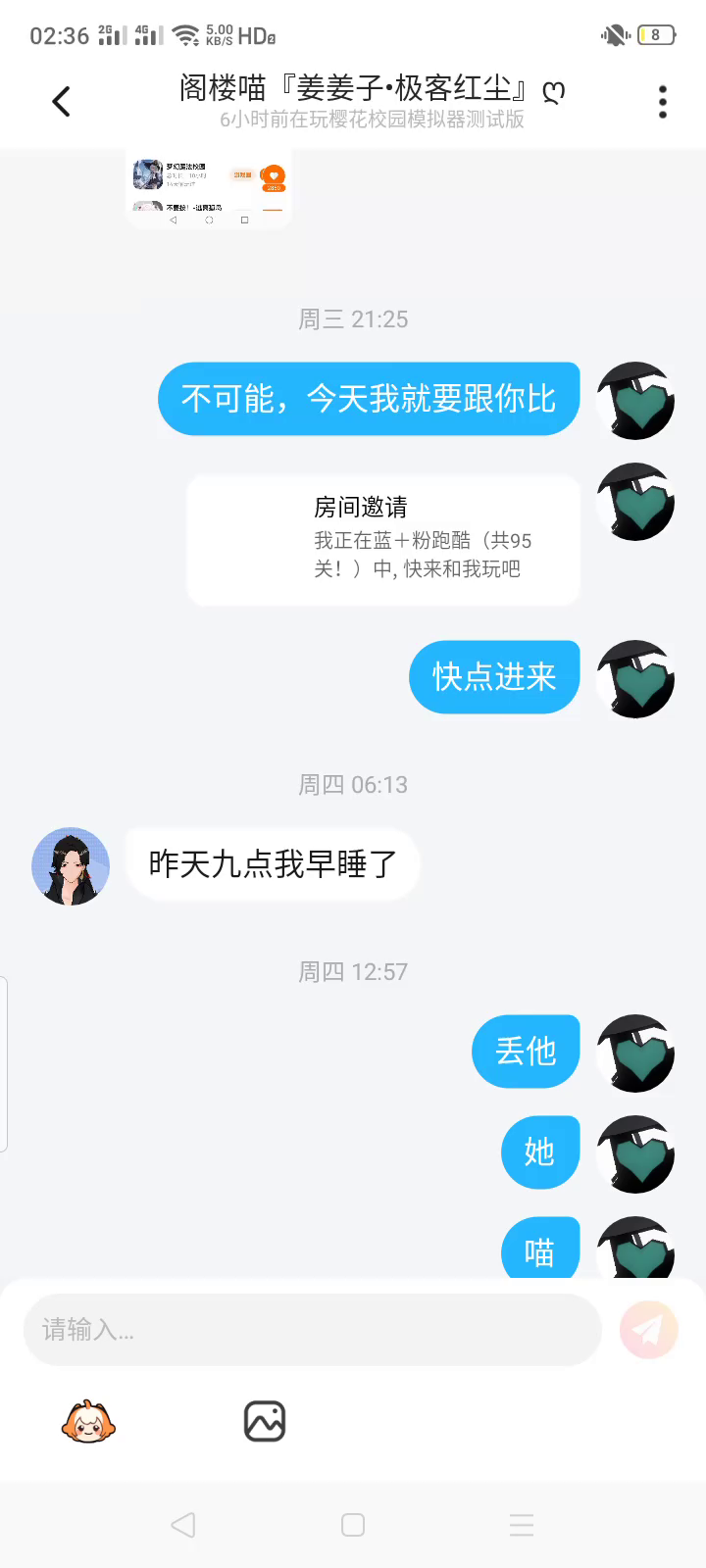Open the emoji sticker picker
The width and height of the screenshot is (706, 1568).
pos(88,1422)
